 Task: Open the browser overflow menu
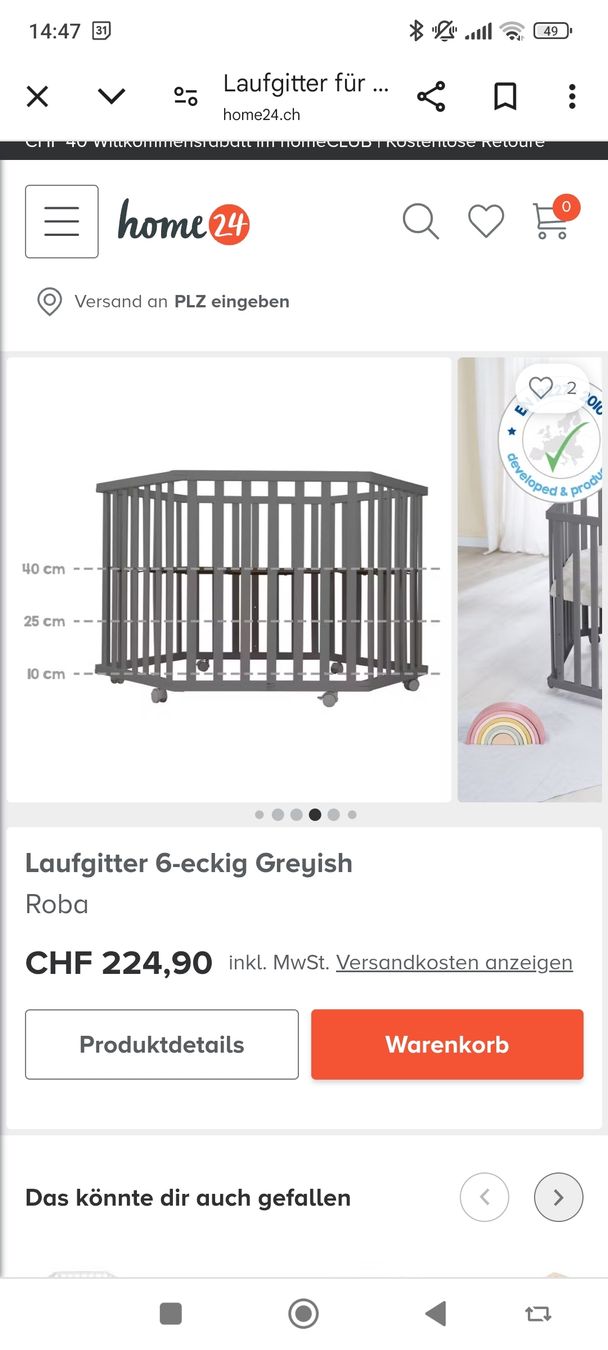pos(572,97)
